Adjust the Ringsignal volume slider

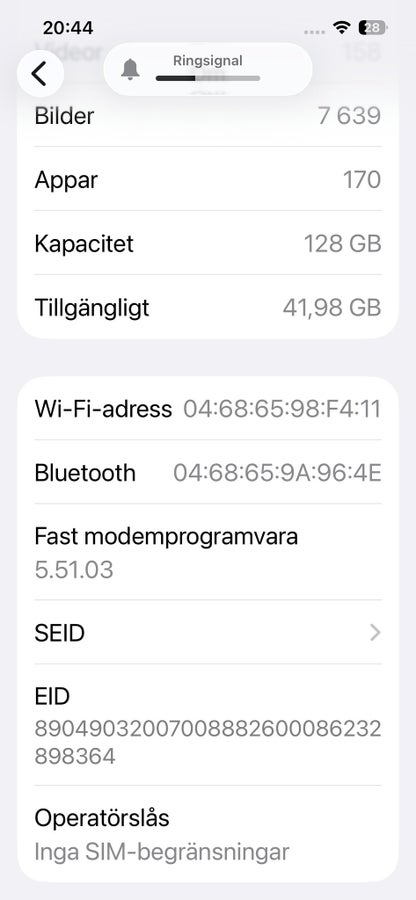[x=208, y=78]
